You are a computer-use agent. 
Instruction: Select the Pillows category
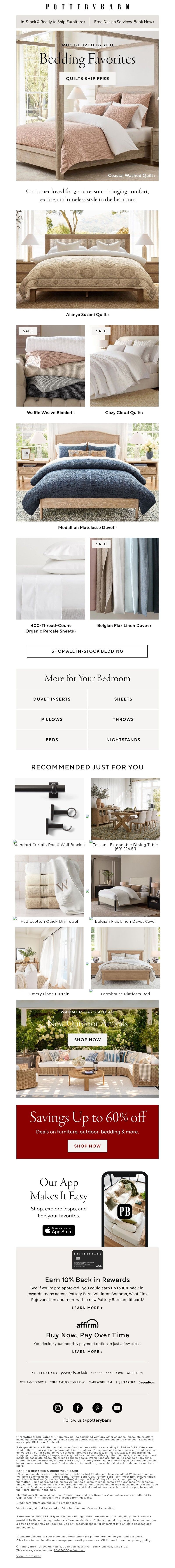(x=52, y=720)
